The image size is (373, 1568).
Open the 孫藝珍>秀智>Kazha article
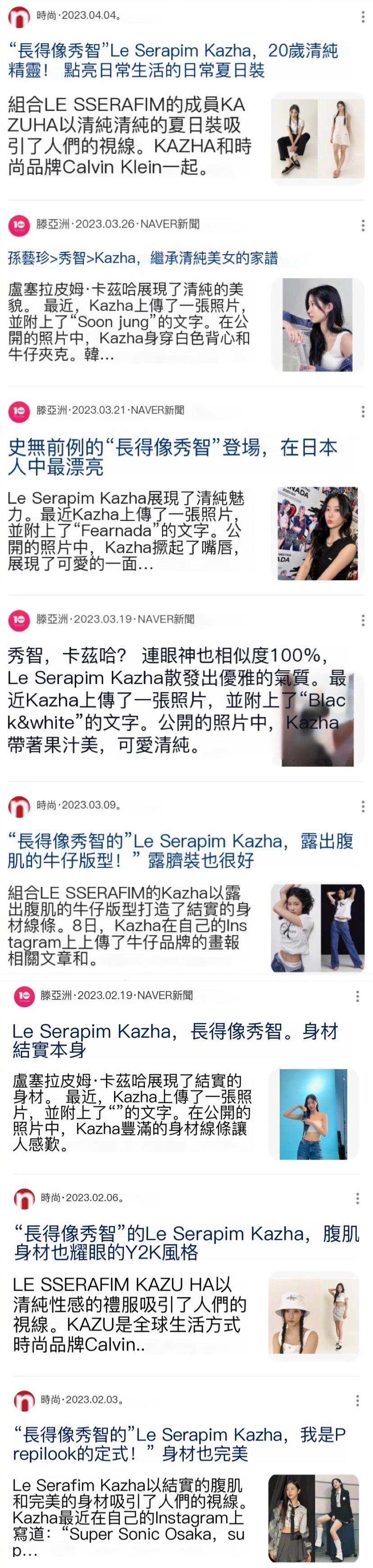pos(142,258)
